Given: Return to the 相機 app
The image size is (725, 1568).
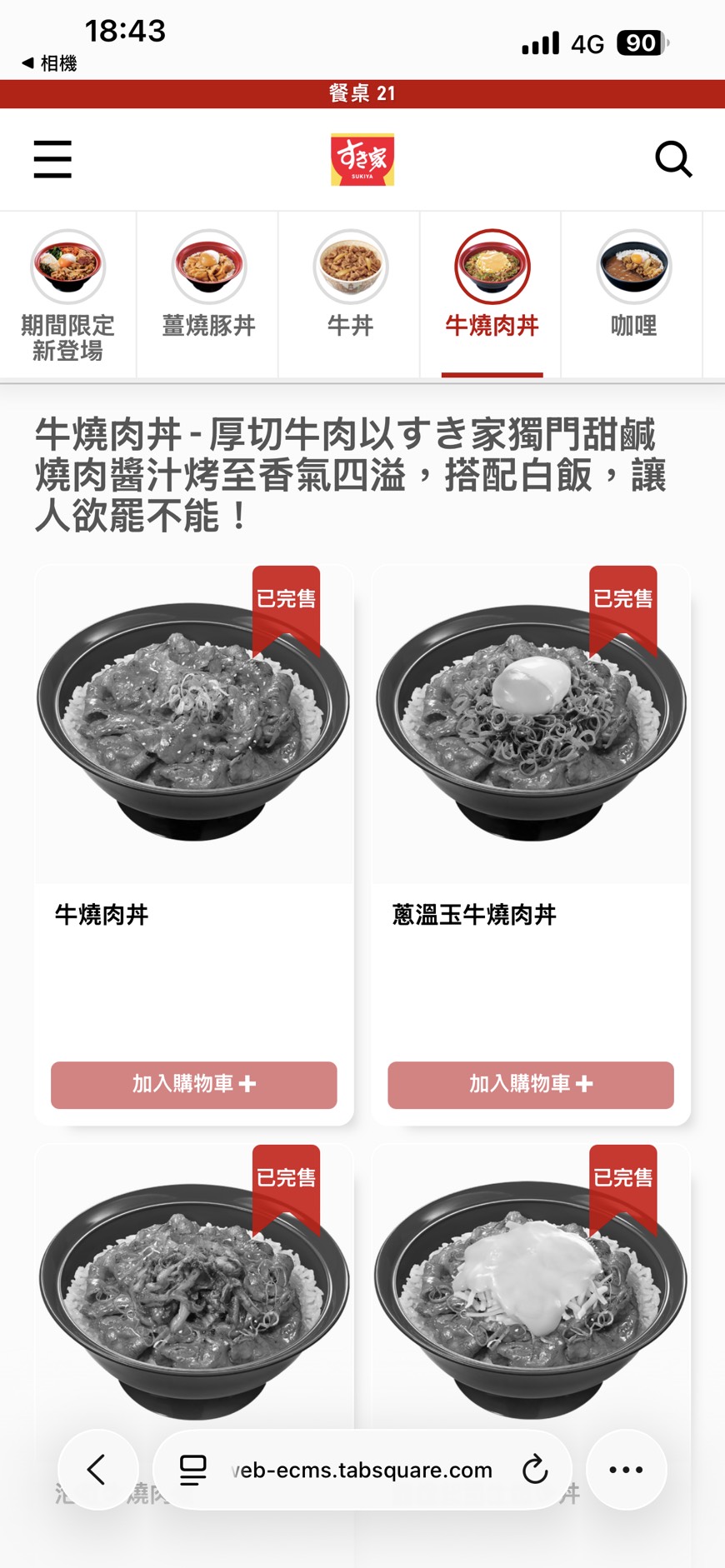Looking at the screenshot, I should pyautogui.click(x=50, y=63).
